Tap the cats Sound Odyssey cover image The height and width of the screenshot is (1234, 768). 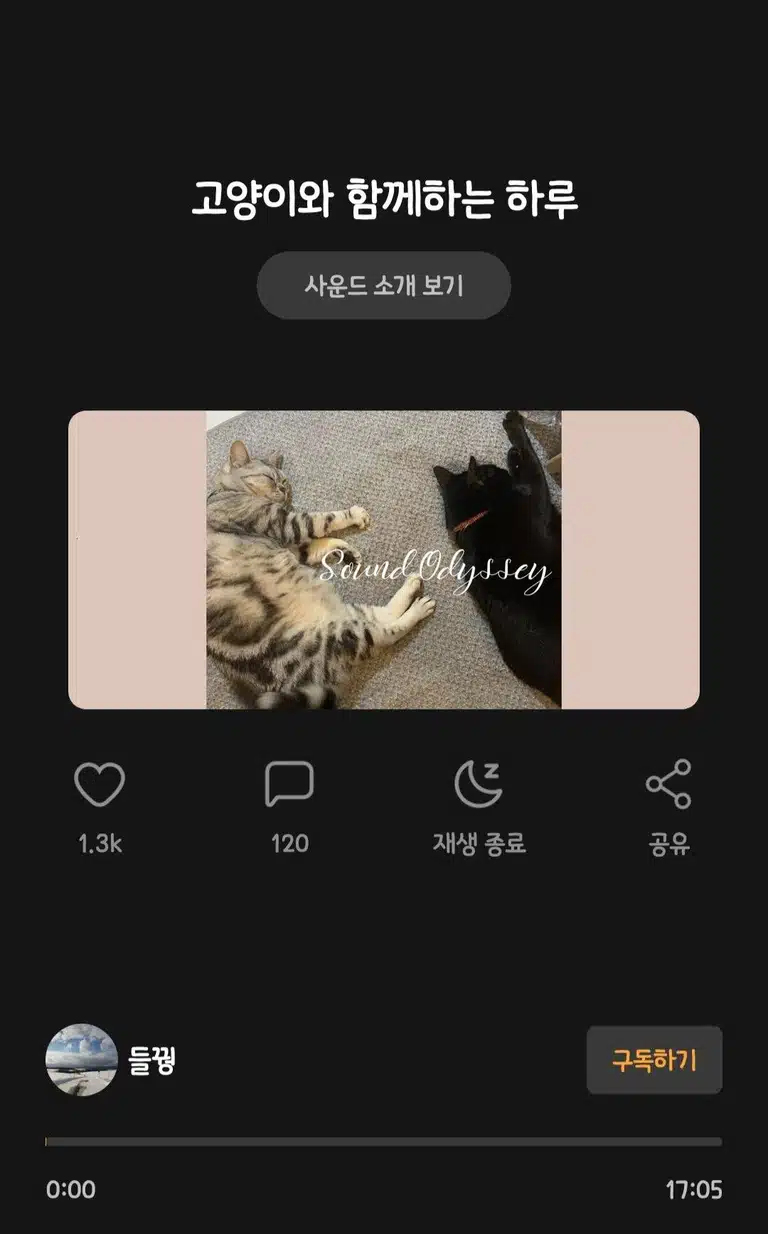point(384,560)
